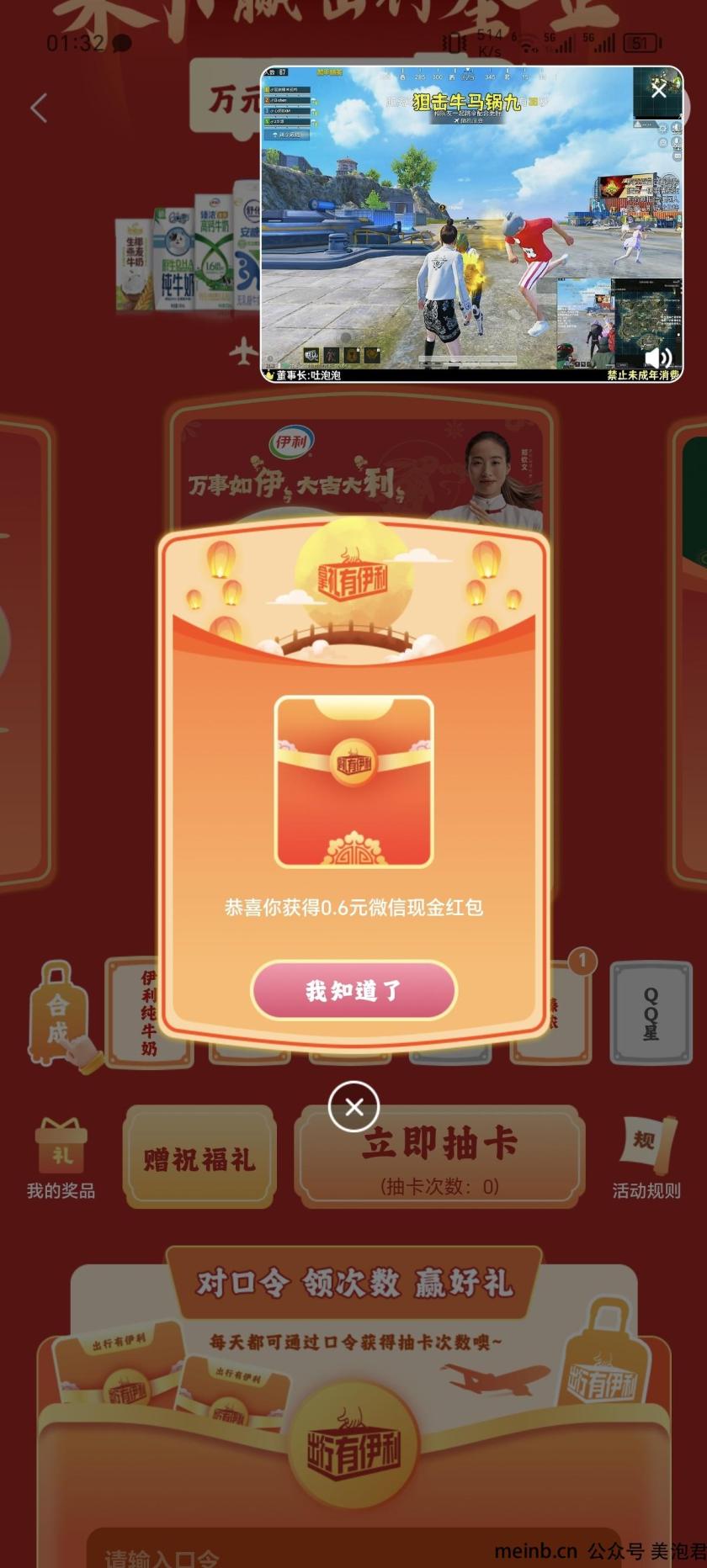
Task: Focus the 请输入口令 input field
Action: pos(353,1555)
